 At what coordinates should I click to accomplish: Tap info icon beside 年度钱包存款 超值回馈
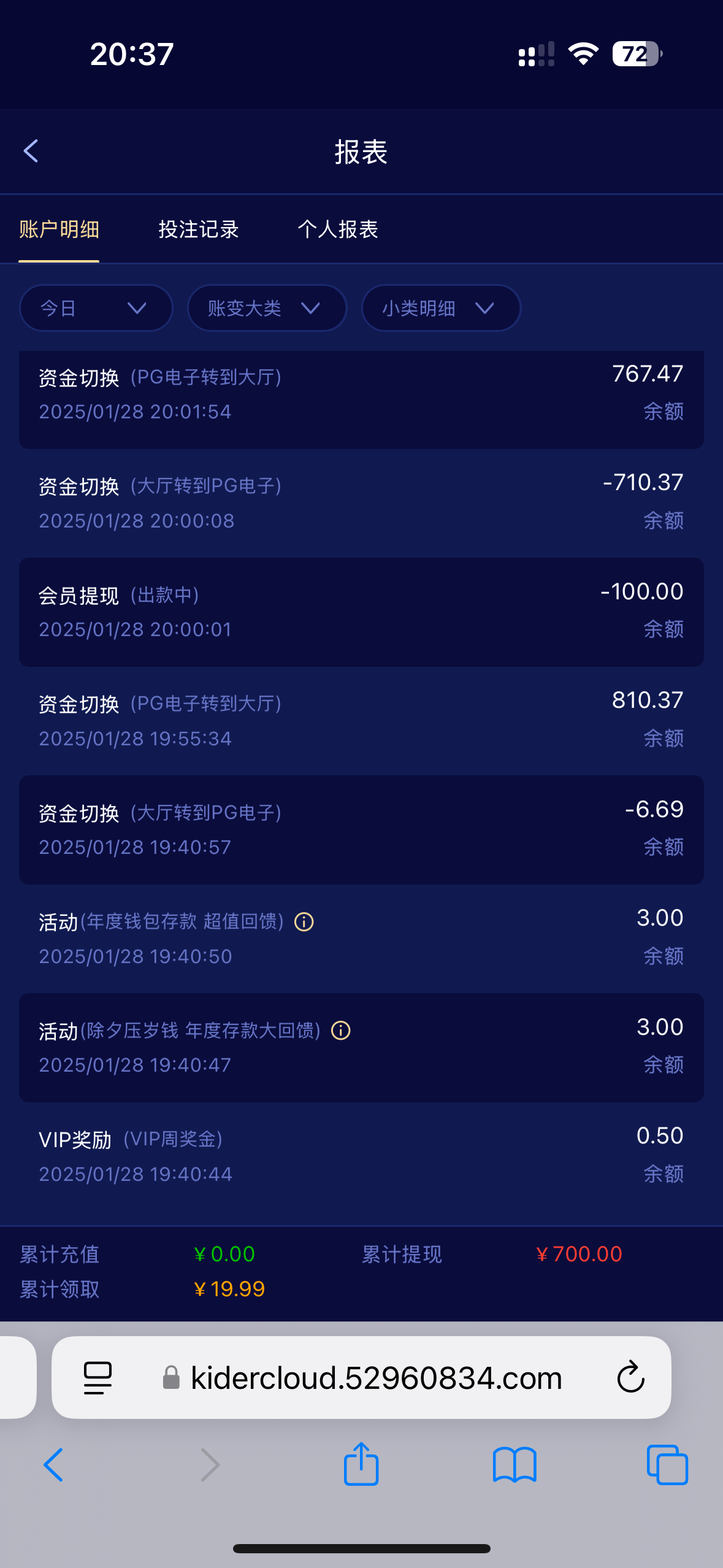304,921
